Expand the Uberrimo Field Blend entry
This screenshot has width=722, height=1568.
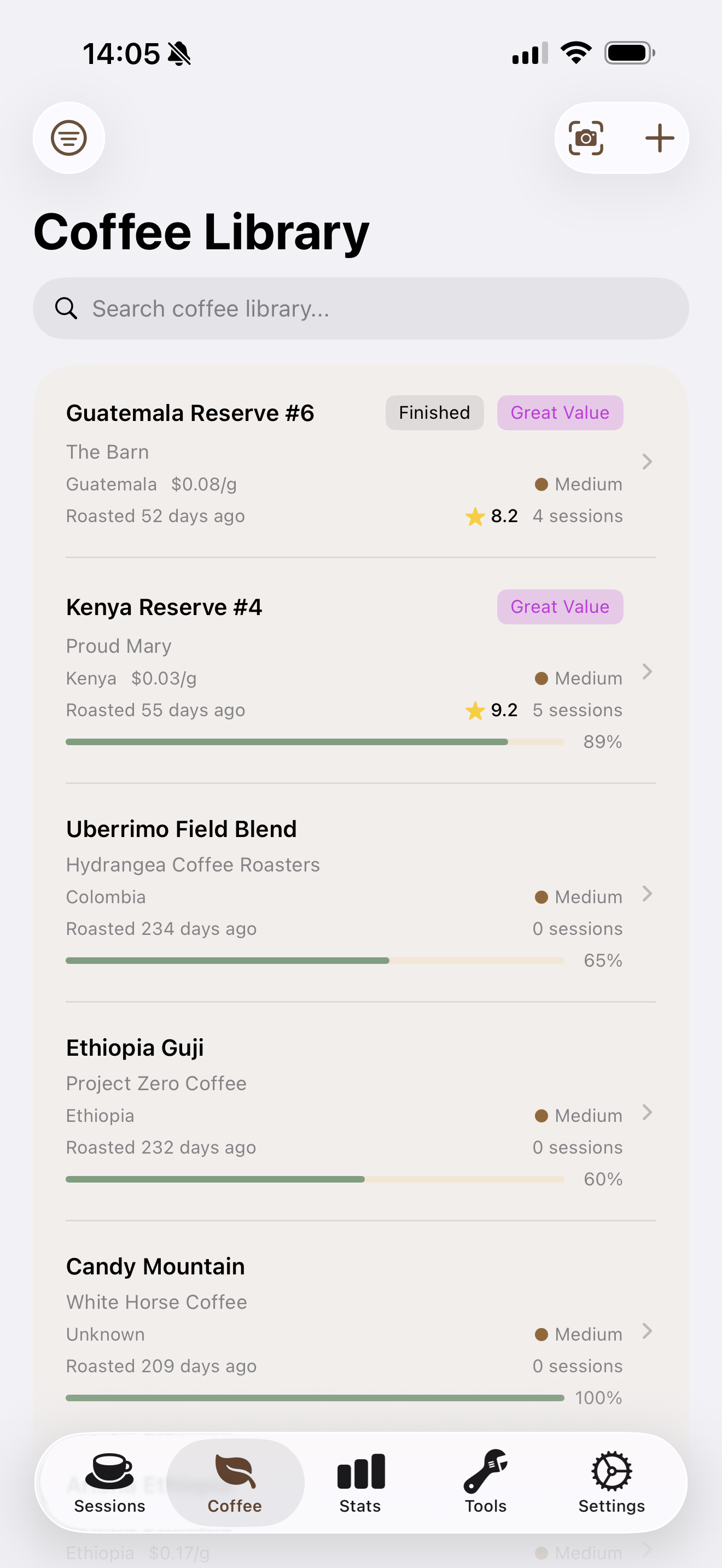647,894
